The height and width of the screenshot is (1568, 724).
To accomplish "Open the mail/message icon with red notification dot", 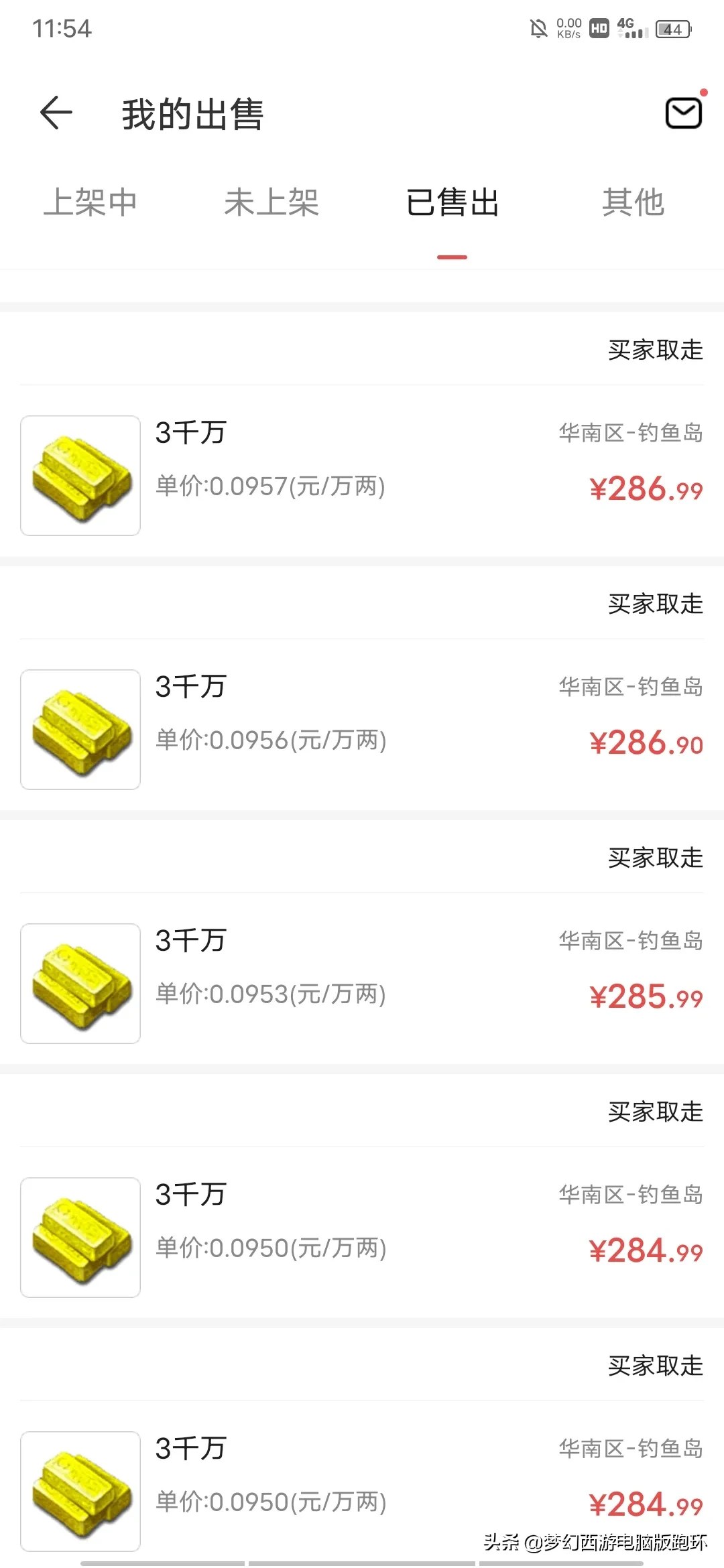I will click(682, 113).
